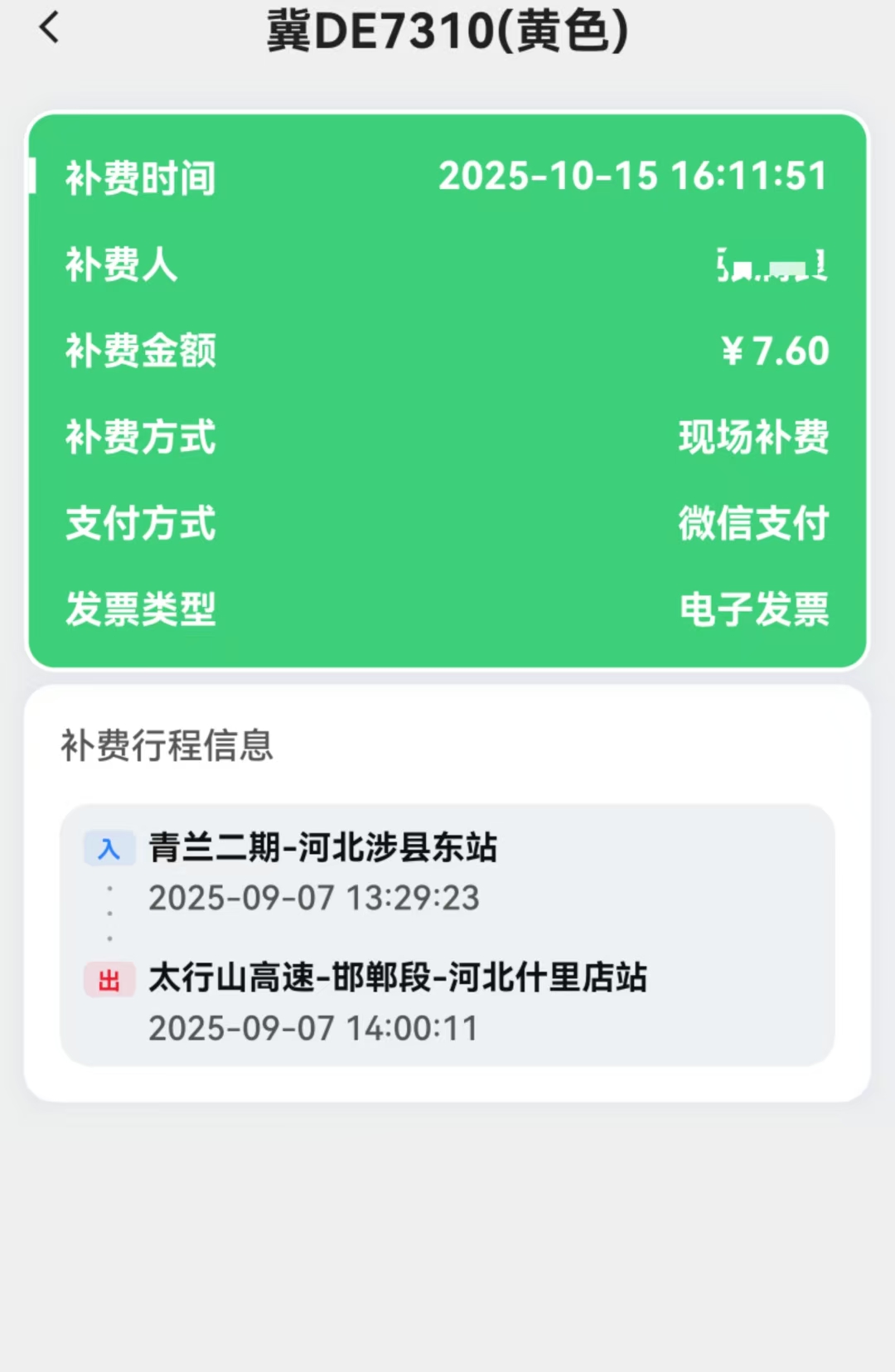Expand the 青兰二期-河北涉县东站 entry record
The width and height of the screenshot is (895, 1372).
pyautogui.click(x=322, y=847)
